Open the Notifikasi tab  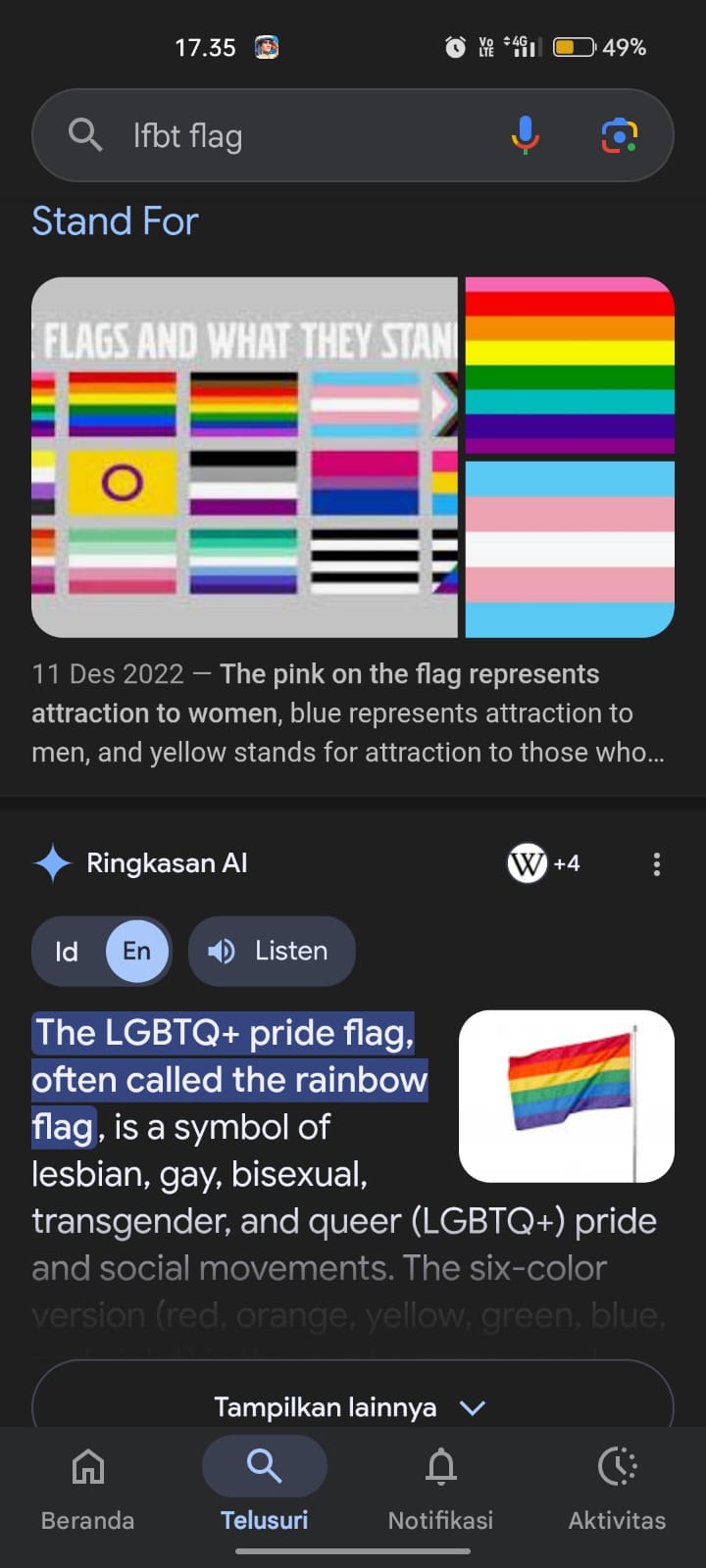click(441, 1490)
